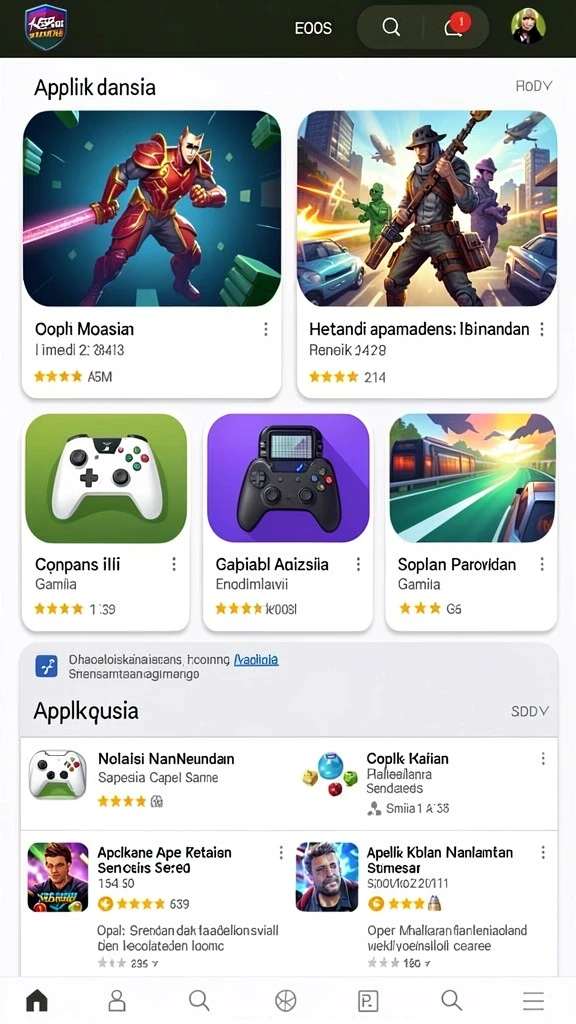This screenshot has height=1024, width=576.
Task: Open overflow menu on Gapiabl Aoizsiia card
Action: [x=358, y=564]
